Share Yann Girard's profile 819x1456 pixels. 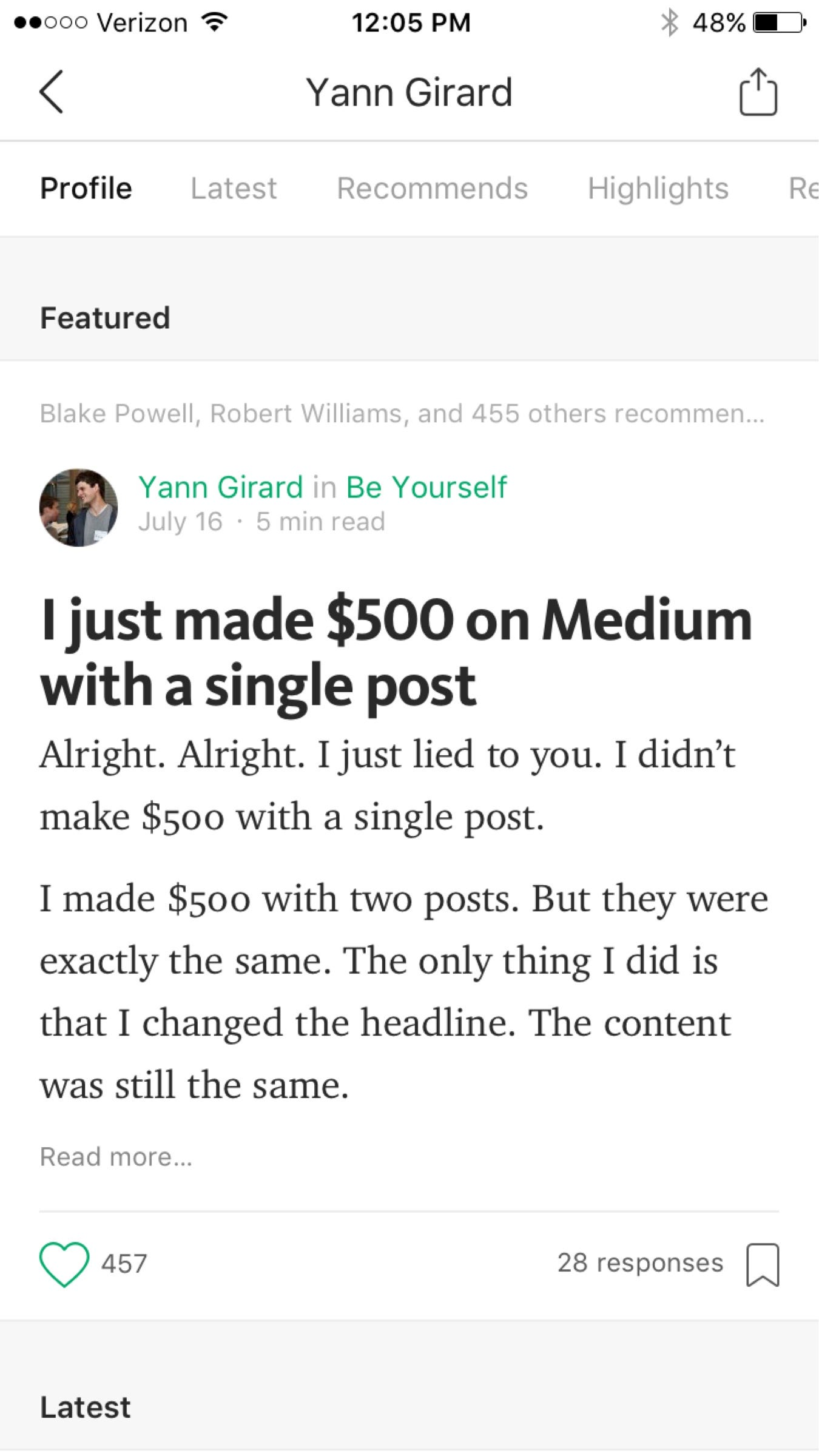(x=758, y=92)
